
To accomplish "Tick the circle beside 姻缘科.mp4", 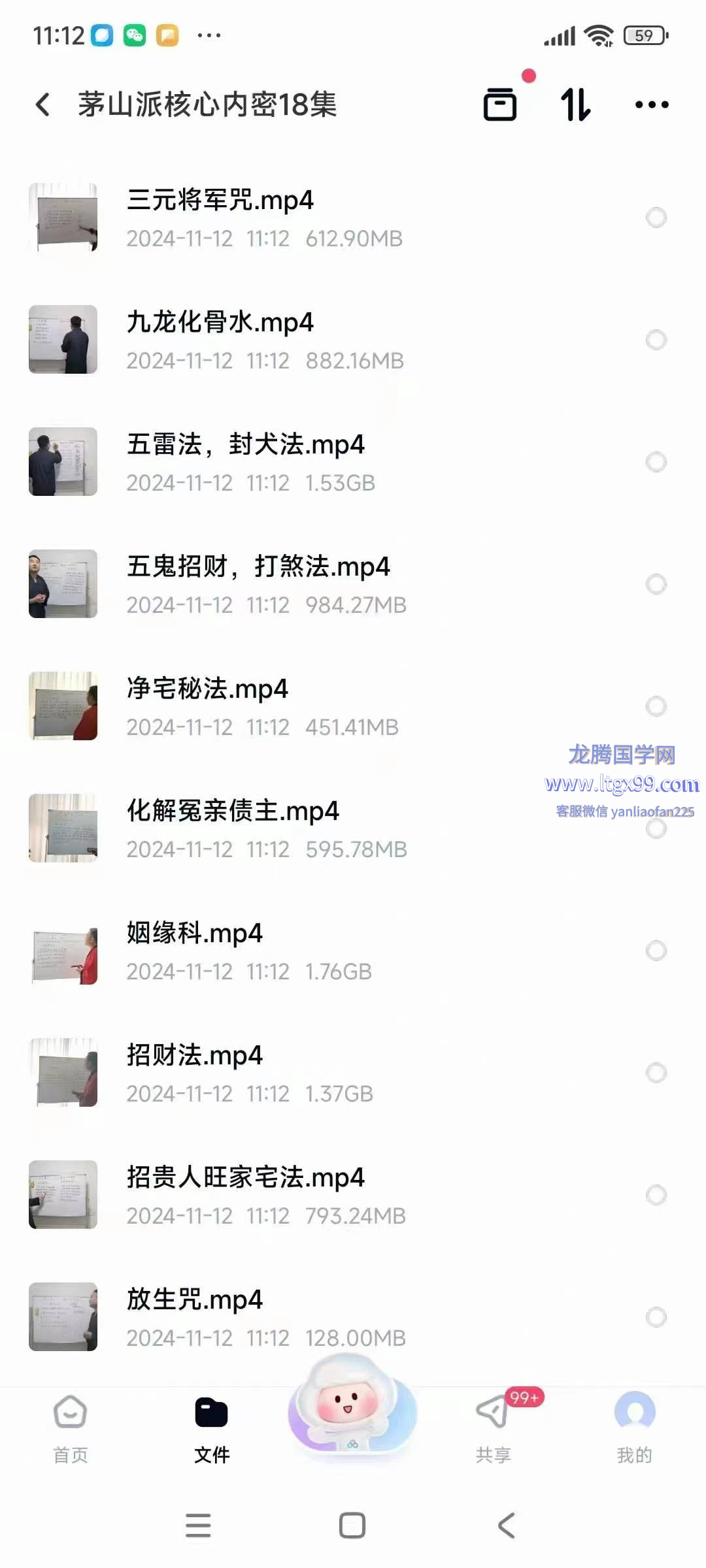I will tap(656, 951).
